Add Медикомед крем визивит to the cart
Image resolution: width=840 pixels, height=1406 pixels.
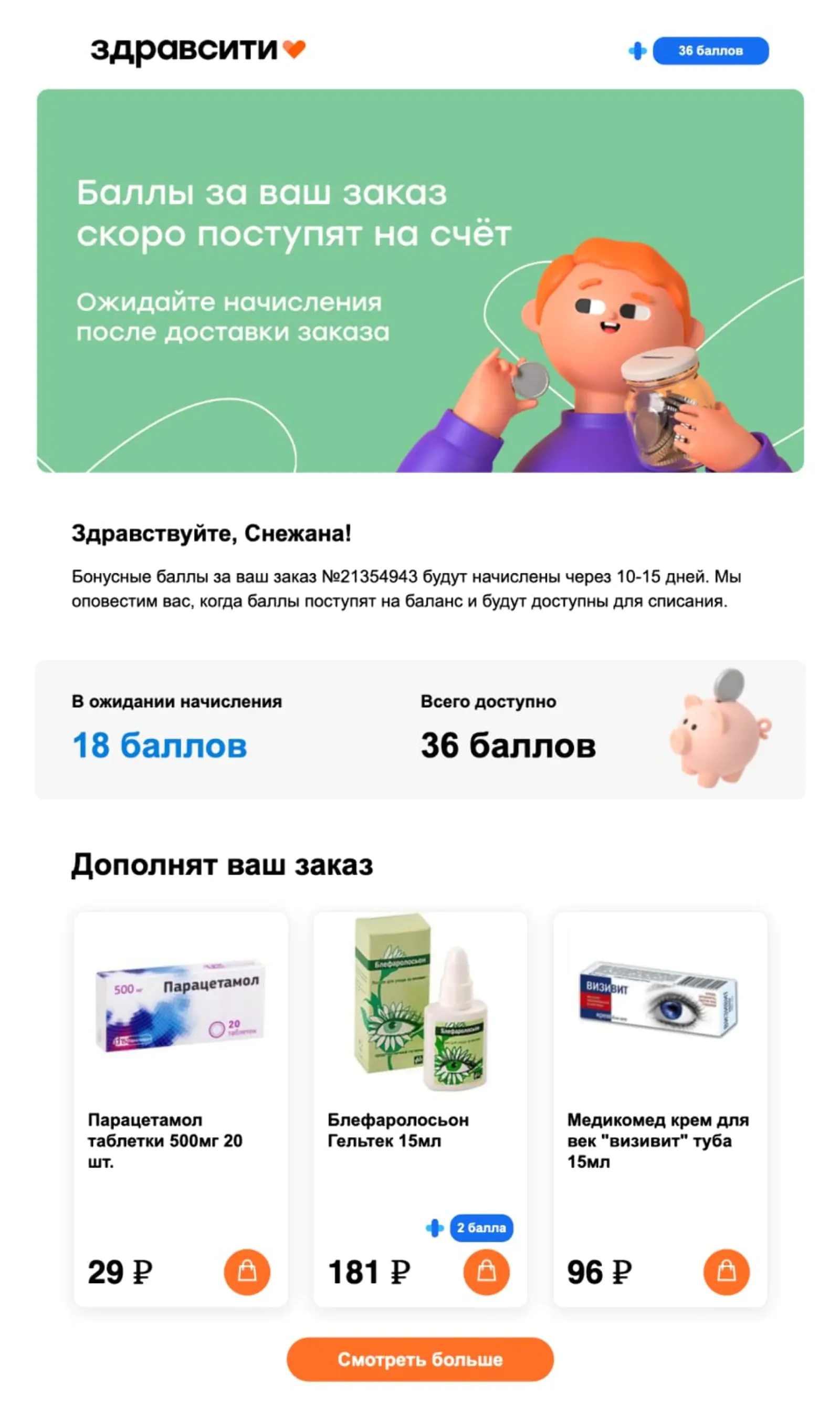(x=726, y=1272)
